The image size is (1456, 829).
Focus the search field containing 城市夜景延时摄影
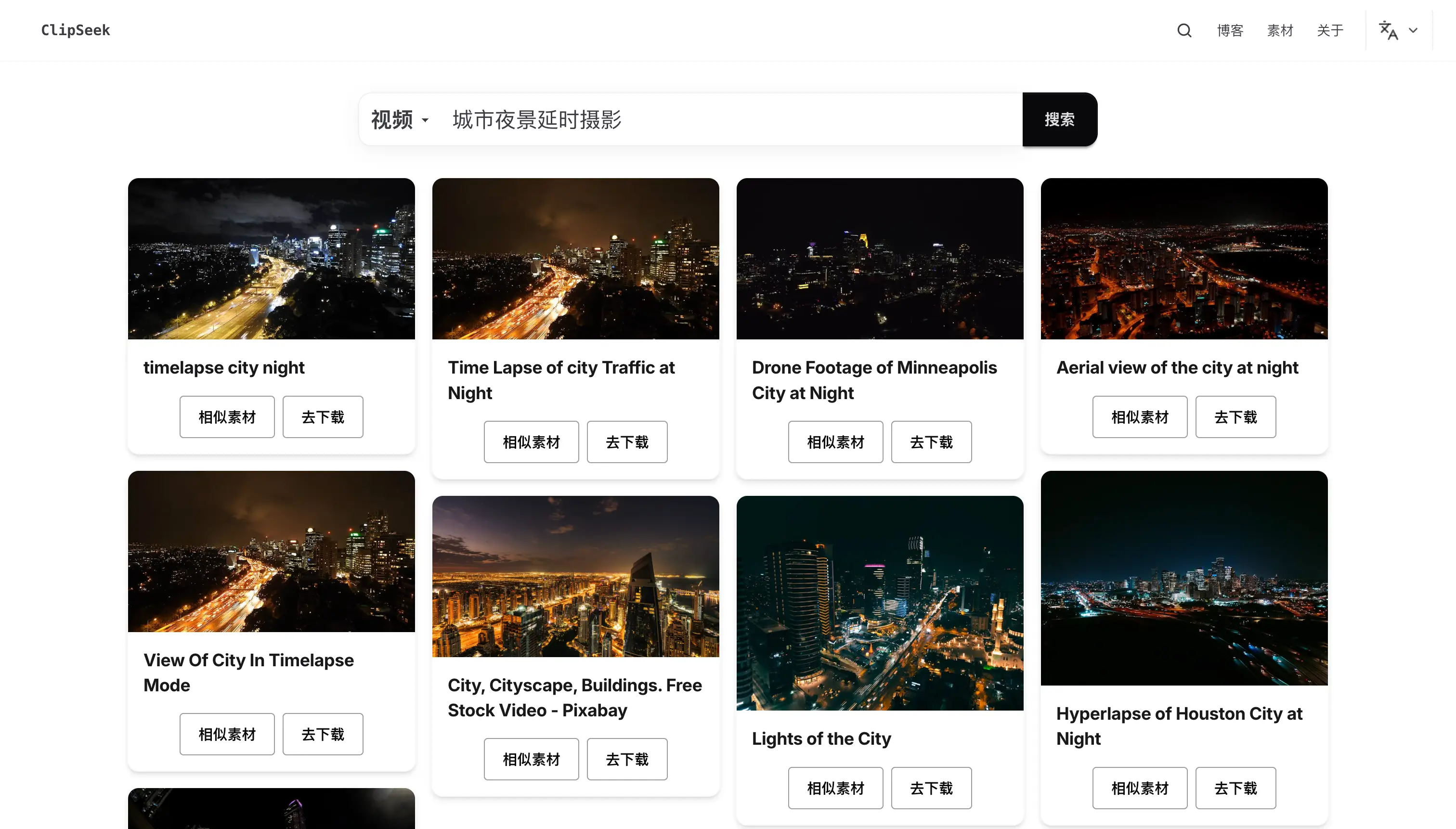(x=732, y=119)
